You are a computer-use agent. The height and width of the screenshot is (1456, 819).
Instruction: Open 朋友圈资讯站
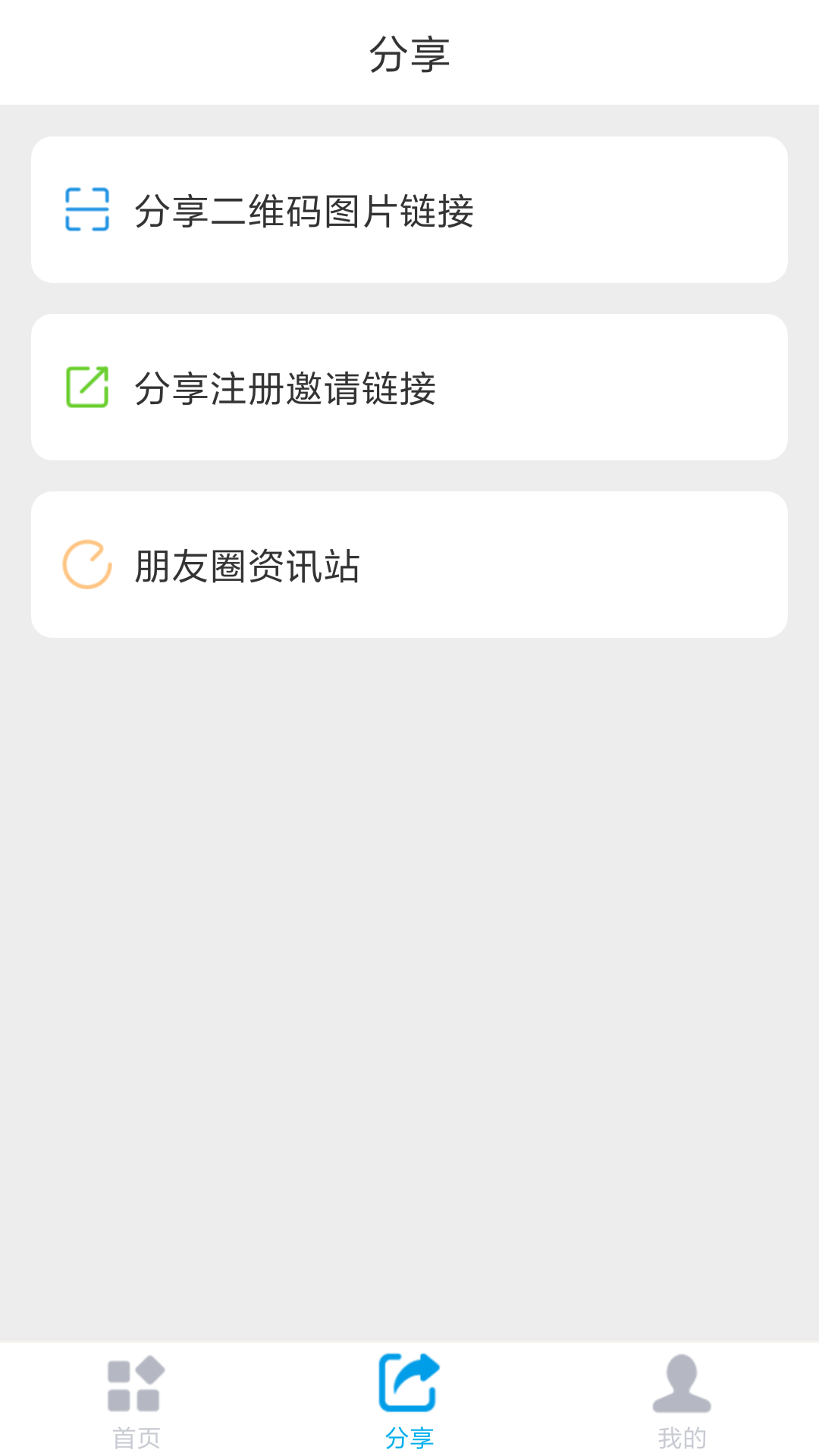[409, 565]
